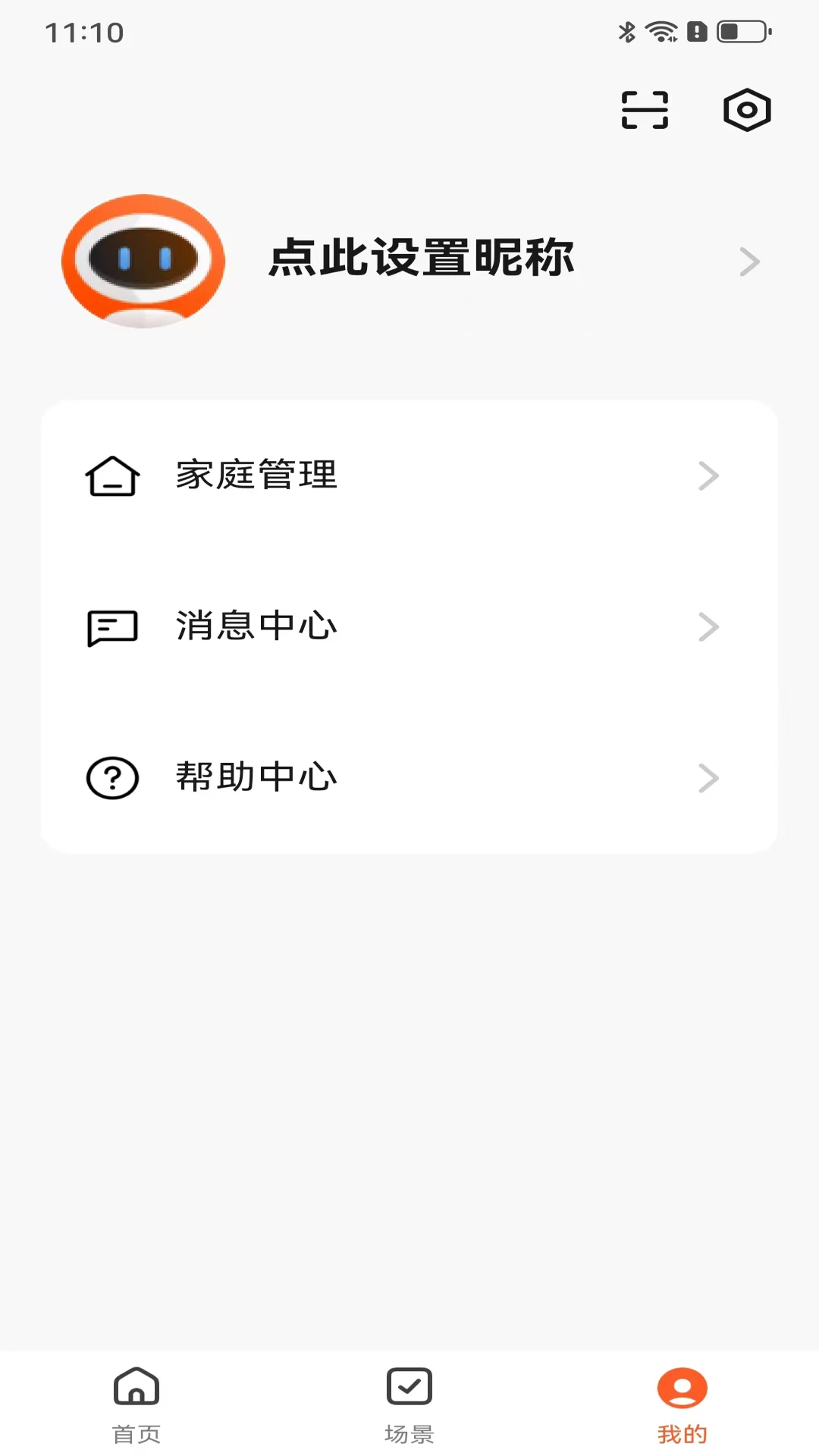This screenshot has width=819, height=1456.
Task: Open the scan QR code icon
Action: pos(644,109)
